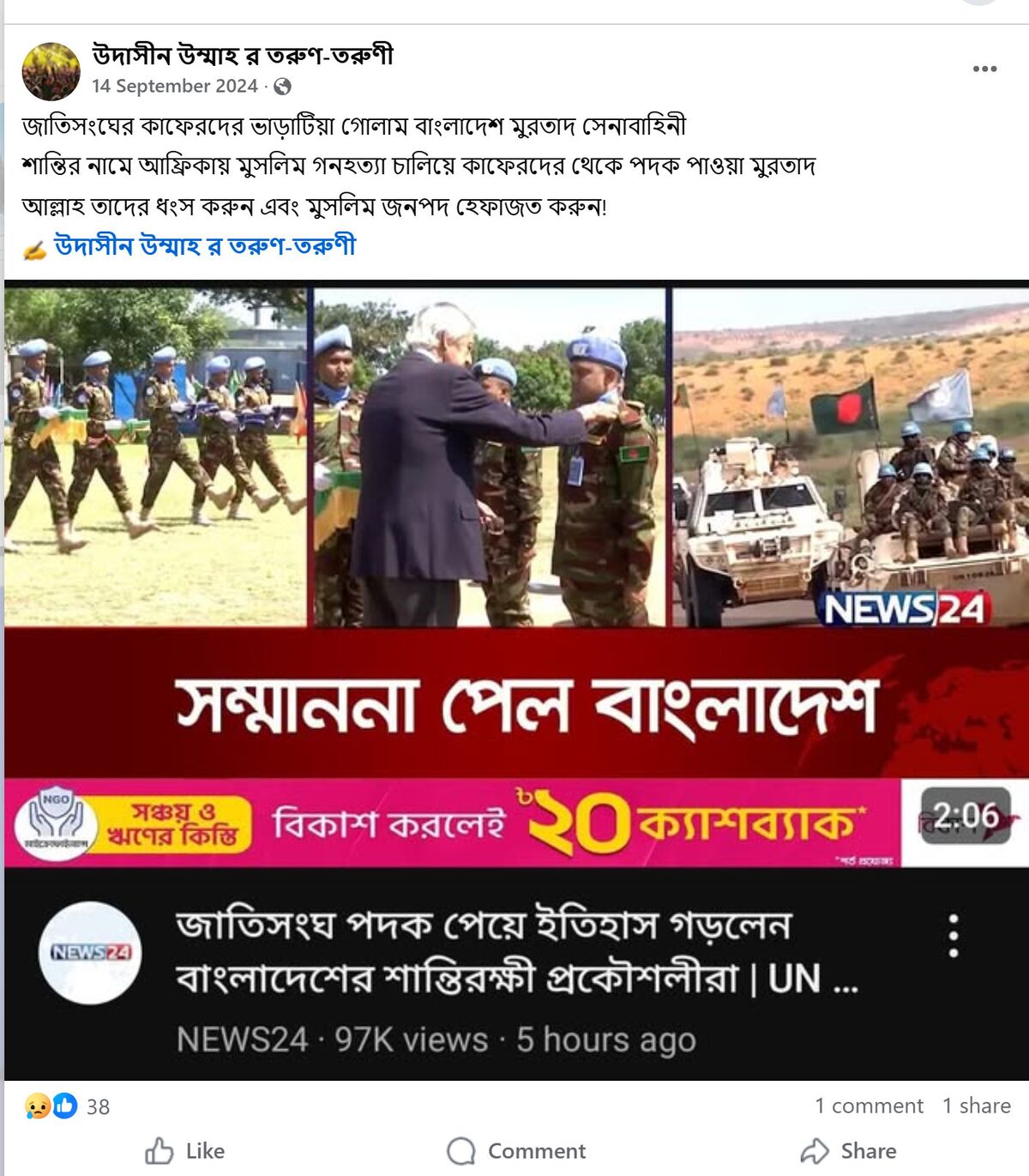Comment on this post

[x=516, y=1151]
